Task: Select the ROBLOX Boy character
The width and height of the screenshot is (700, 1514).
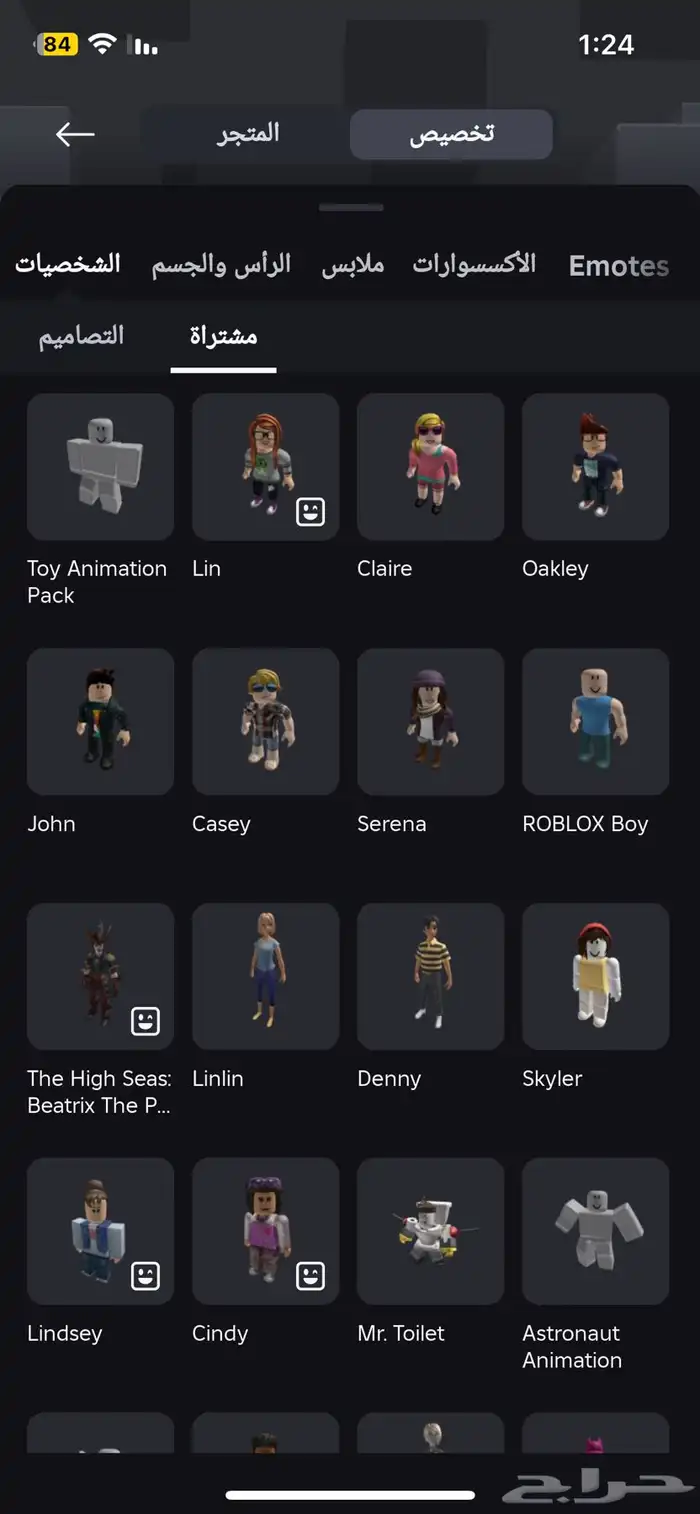Action: point(595,722)
